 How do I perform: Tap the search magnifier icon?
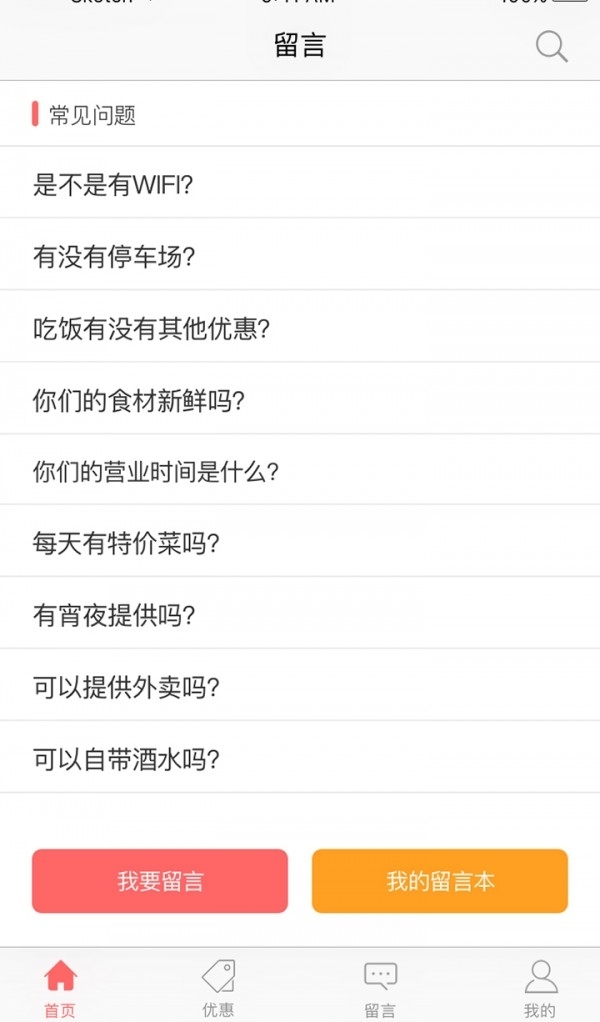551,47
